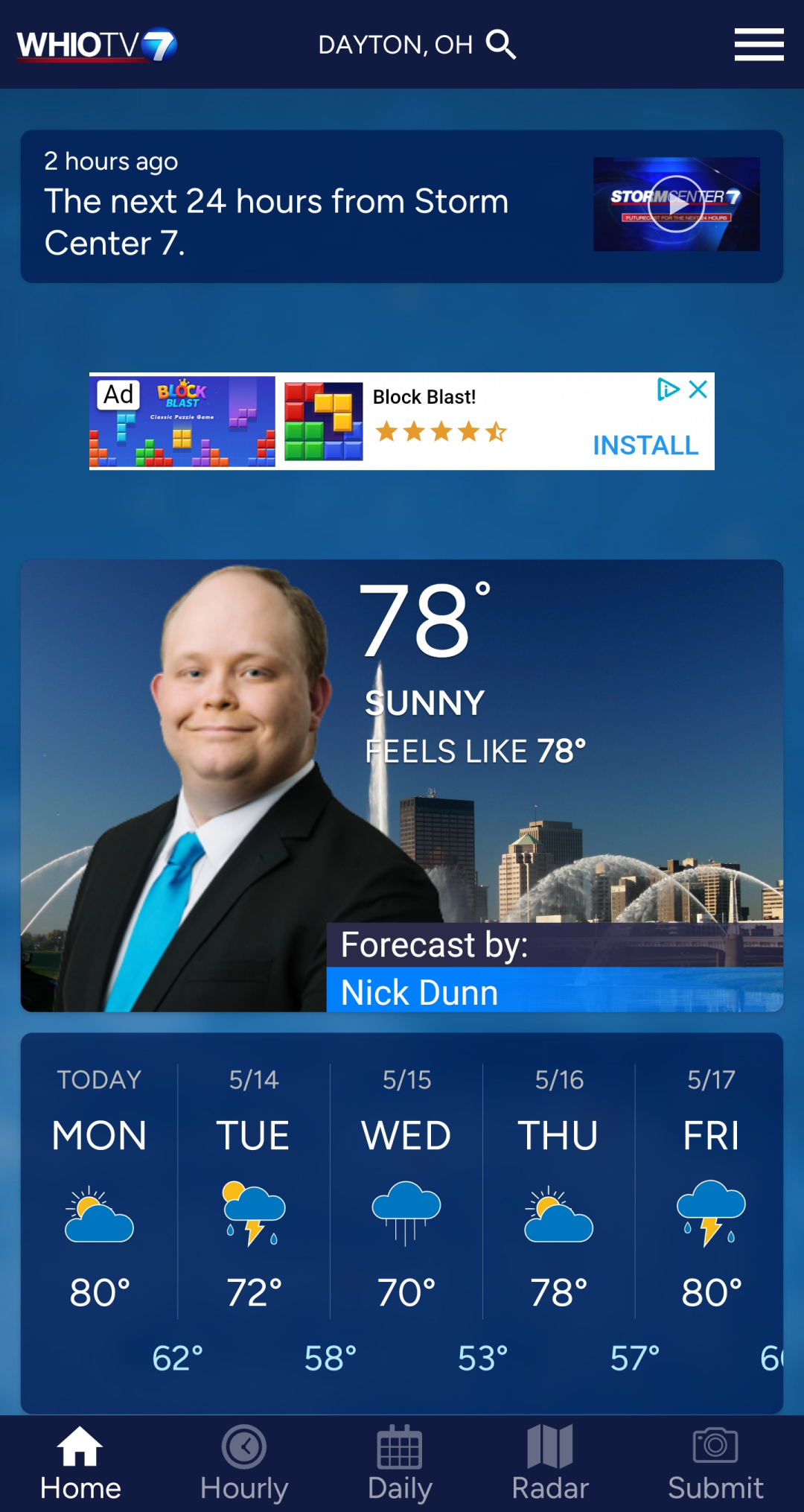Viewport: 804px width, 1512px height.
Task: View Monday's forecast details
Action: coord(99,1192)
